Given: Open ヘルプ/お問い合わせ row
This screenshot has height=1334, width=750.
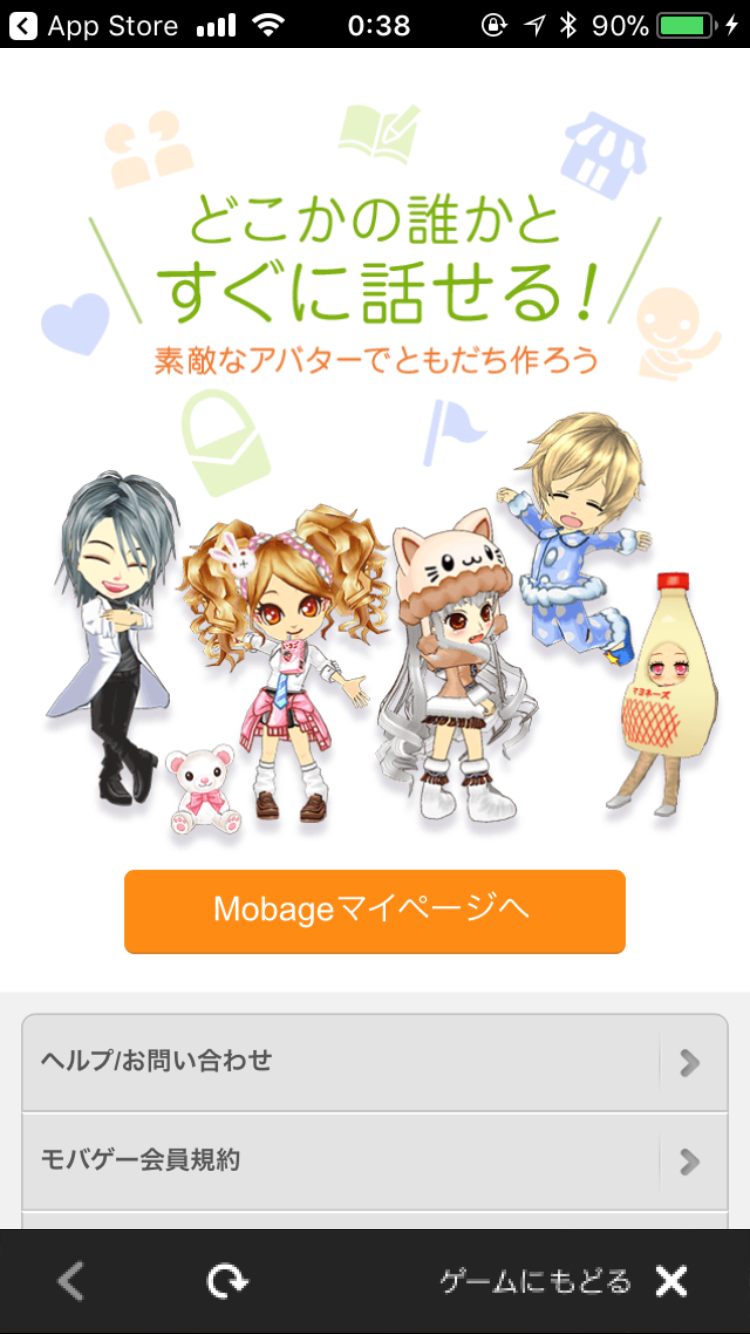Looking at the screenshot, I should [375, 1062].
